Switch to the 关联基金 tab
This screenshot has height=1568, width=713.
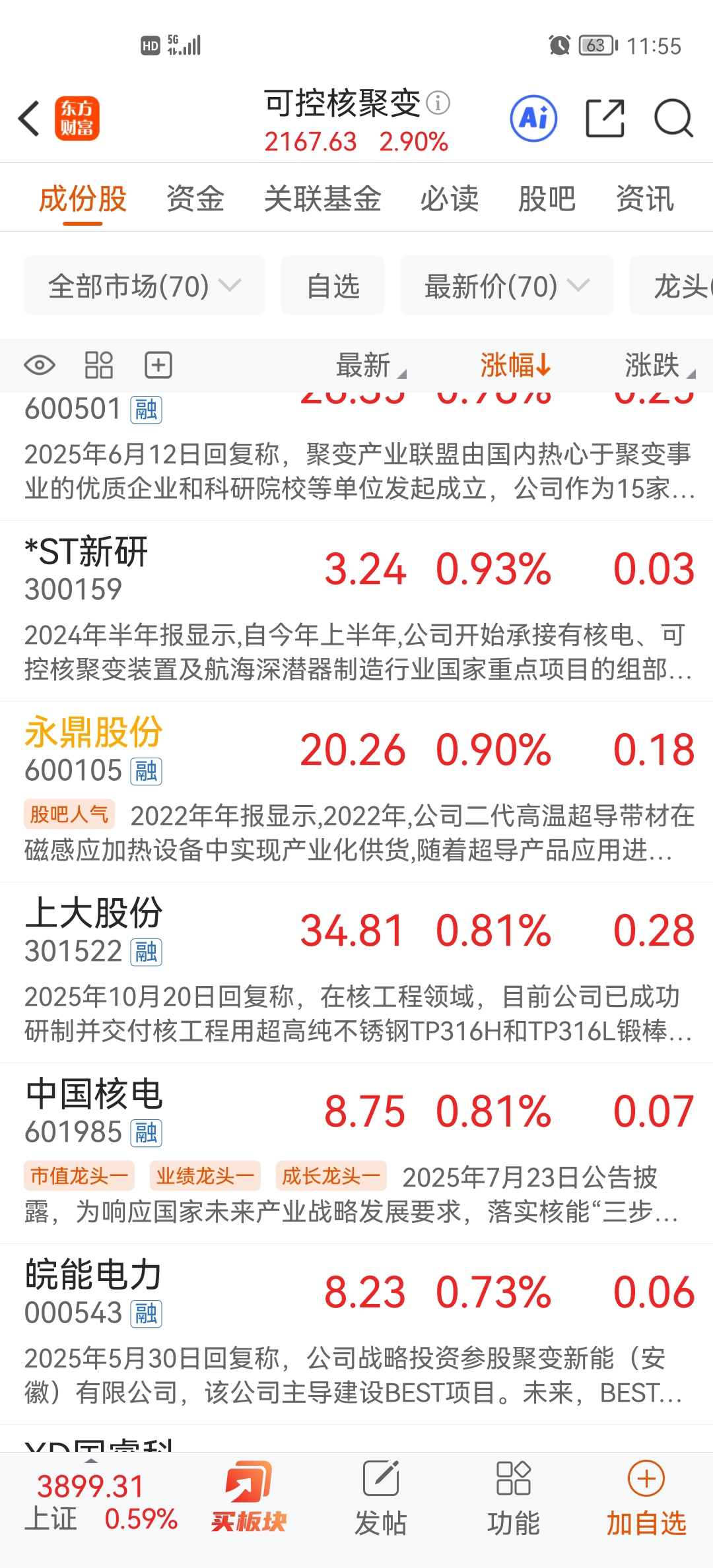pyautogui.click(x=322, y=199)
